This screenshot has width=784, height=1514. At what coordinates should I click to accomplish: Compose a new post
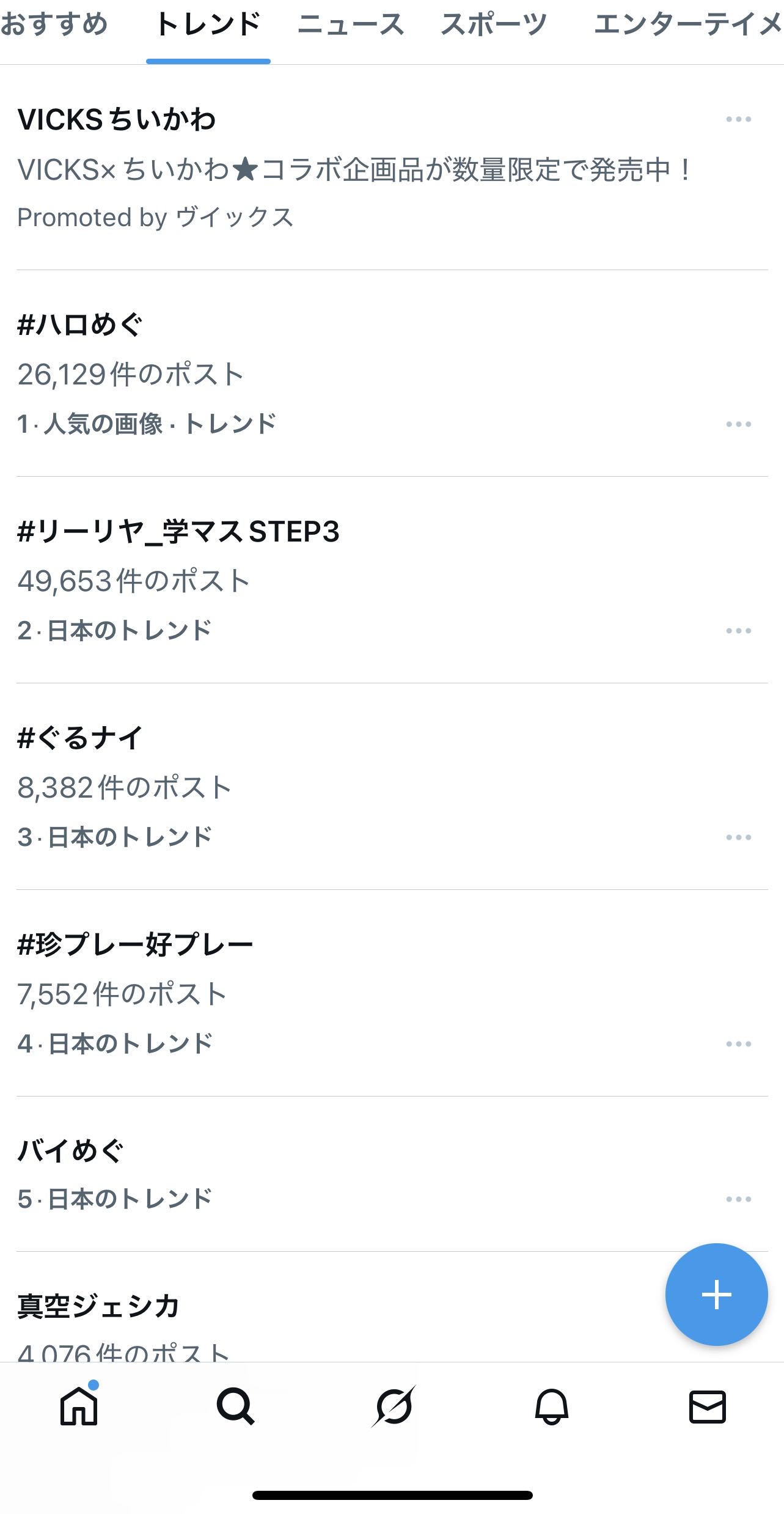click(x=716, y=1295)
